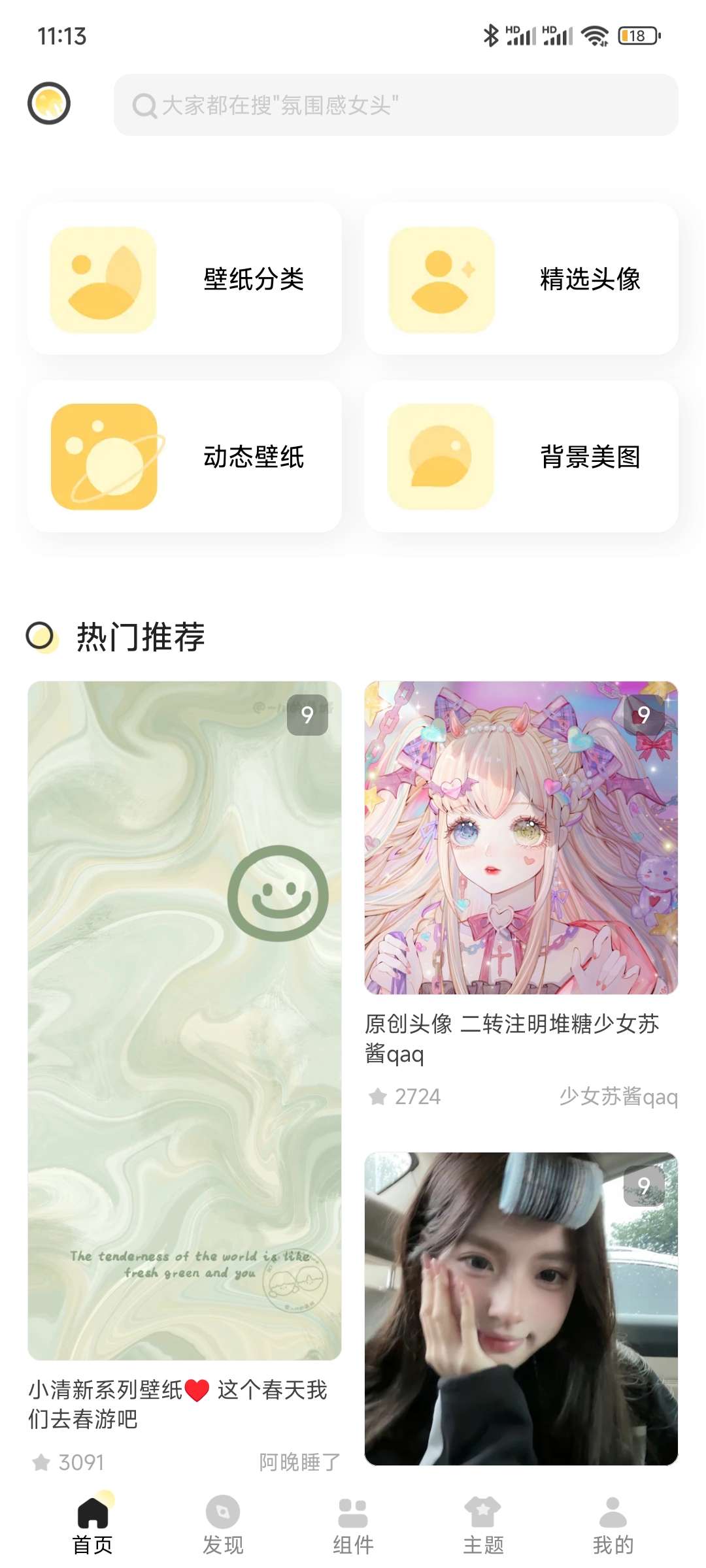This screenshot has width=706, height=1568.
Task: Open the 小清新系列壁纸 green wallpaper card
Action: [184, 1021]
